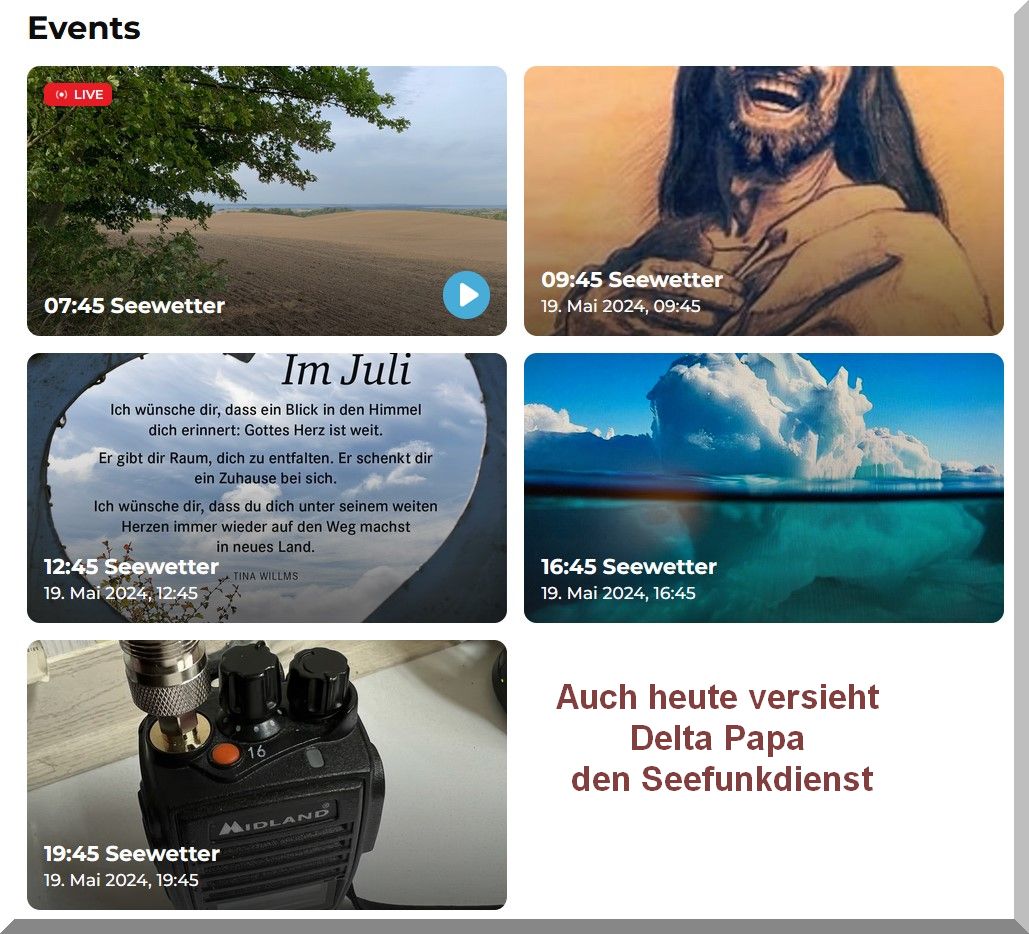
Task: Open the 16:45 Seewetter event tile
Action: point(763,488)
